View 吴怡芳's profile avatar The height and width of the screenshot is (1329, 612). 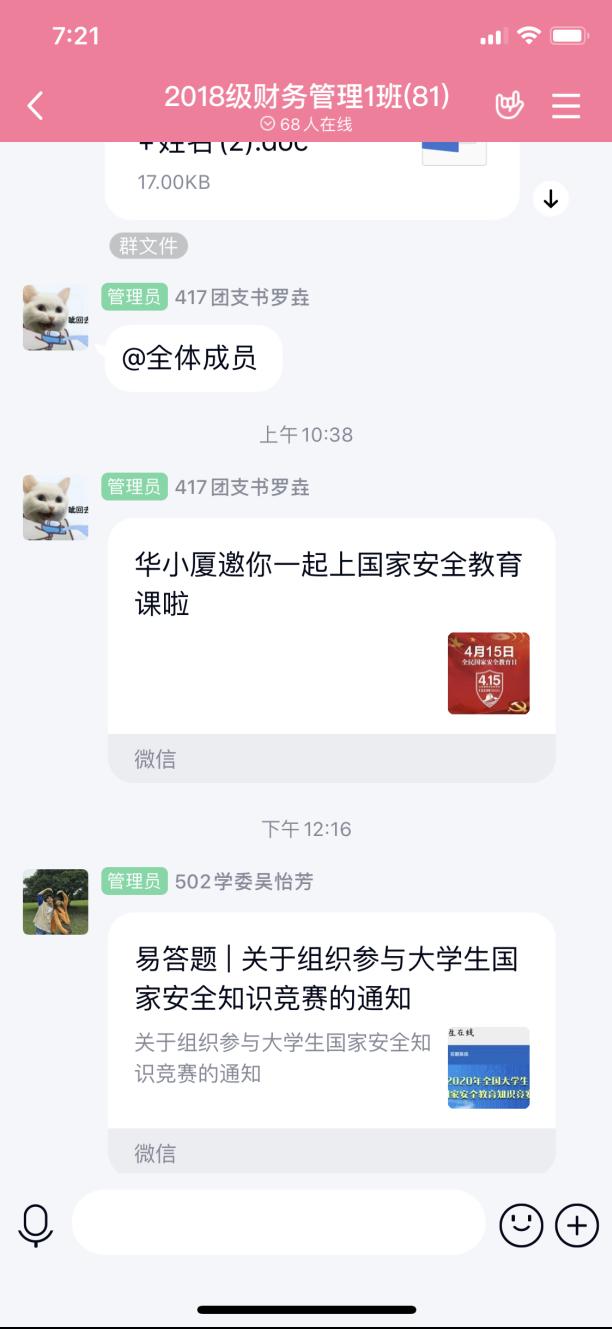pyautogui.click(x=56, y=902)
